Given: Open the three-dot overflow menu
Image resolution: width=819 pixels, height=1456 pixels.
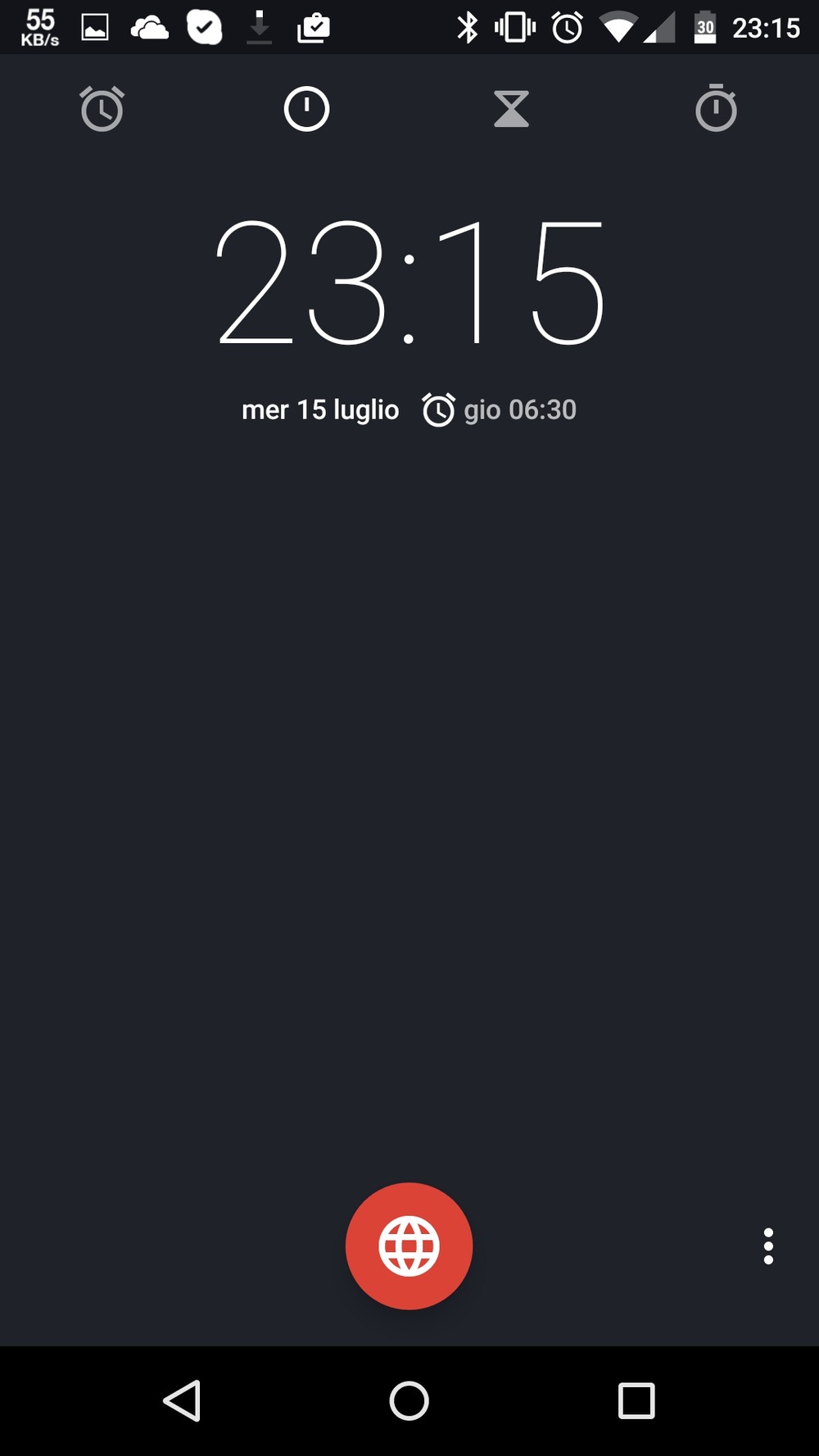Looking at the screenshot, I should 768,1246.
